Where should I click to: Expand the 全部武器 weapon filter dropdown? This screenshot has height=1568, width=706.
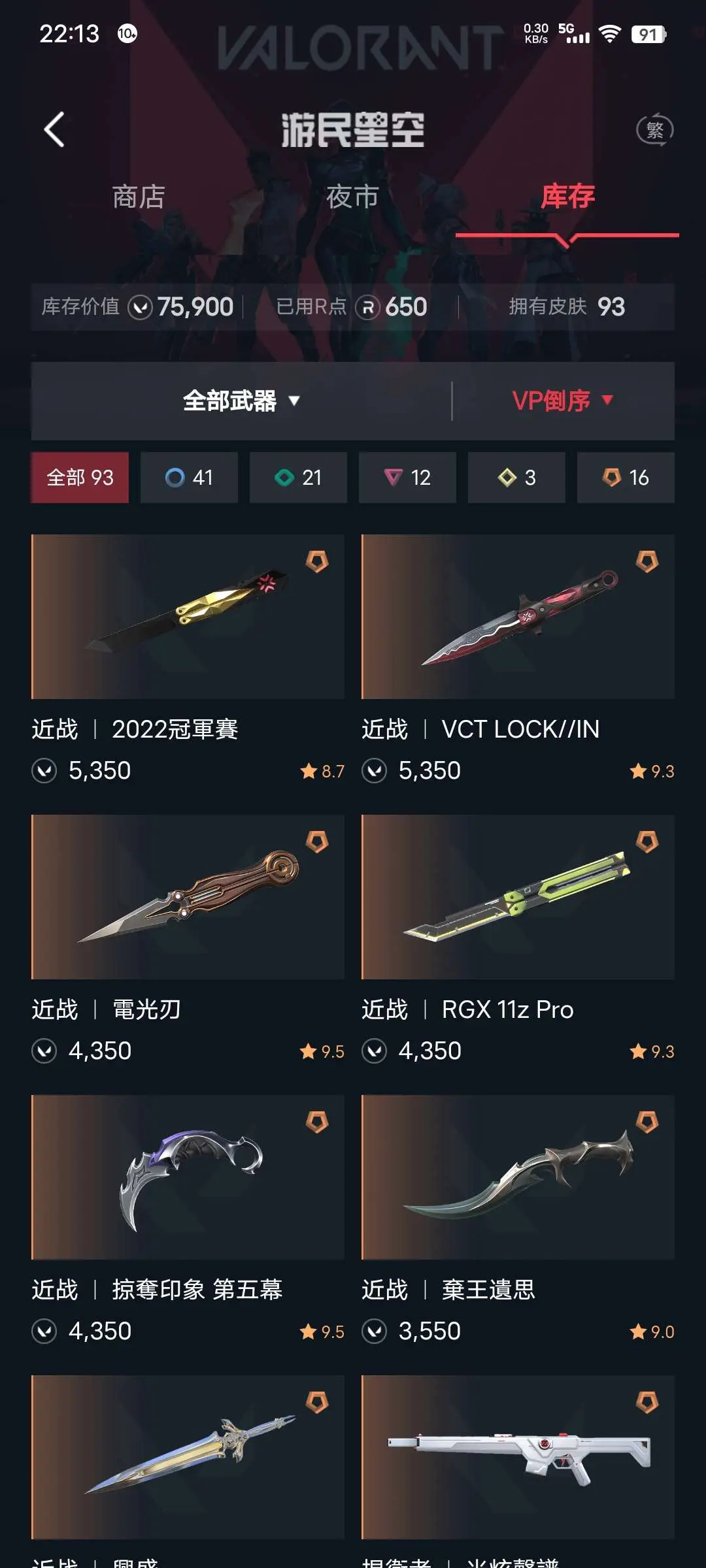coord(241,400)
